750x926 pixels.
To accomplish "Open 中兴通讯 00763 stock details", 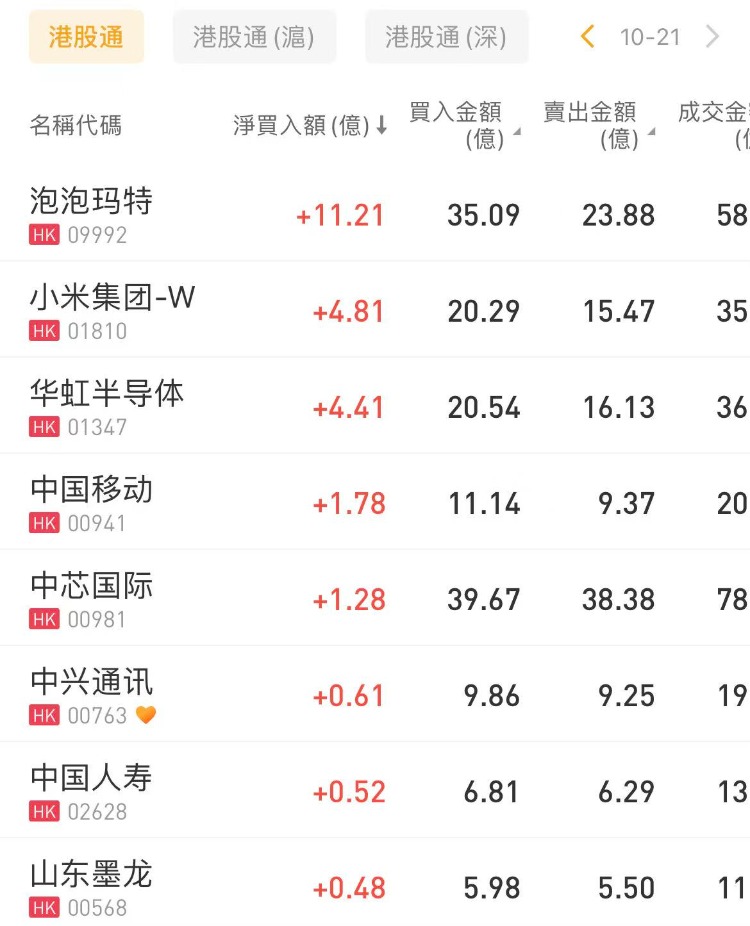I will [x=92, y=694].
